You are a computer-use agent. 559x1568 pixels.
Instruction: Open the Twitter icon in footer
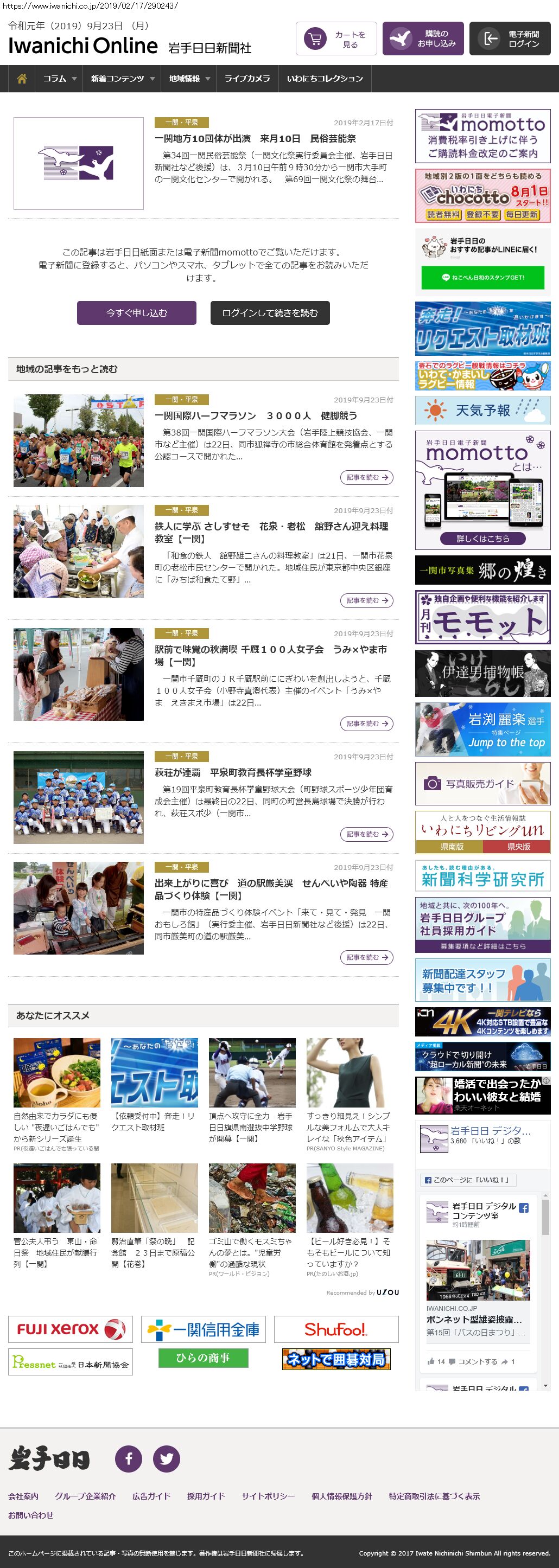pyautogui.click(x=166, y=1458)
